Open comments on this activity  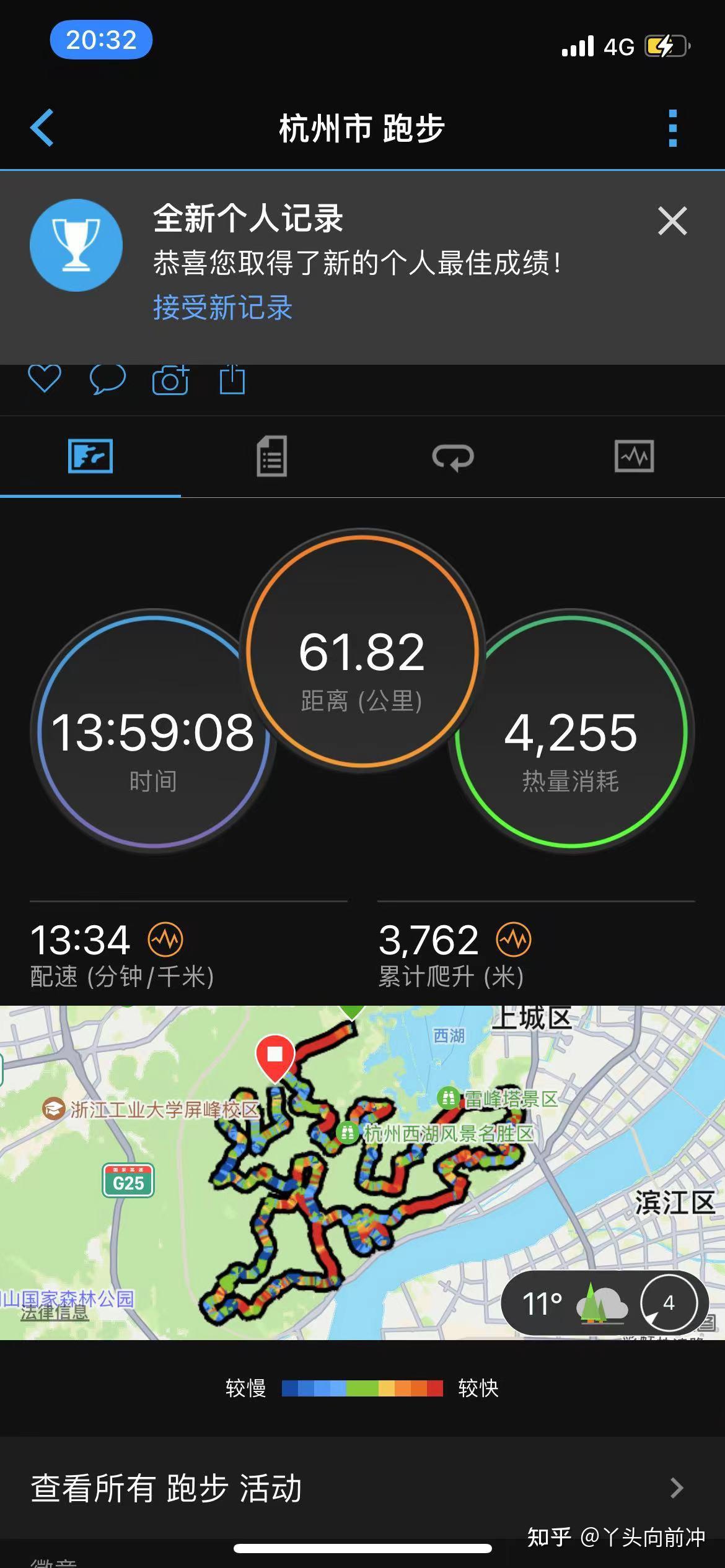[x=108, y=378]
